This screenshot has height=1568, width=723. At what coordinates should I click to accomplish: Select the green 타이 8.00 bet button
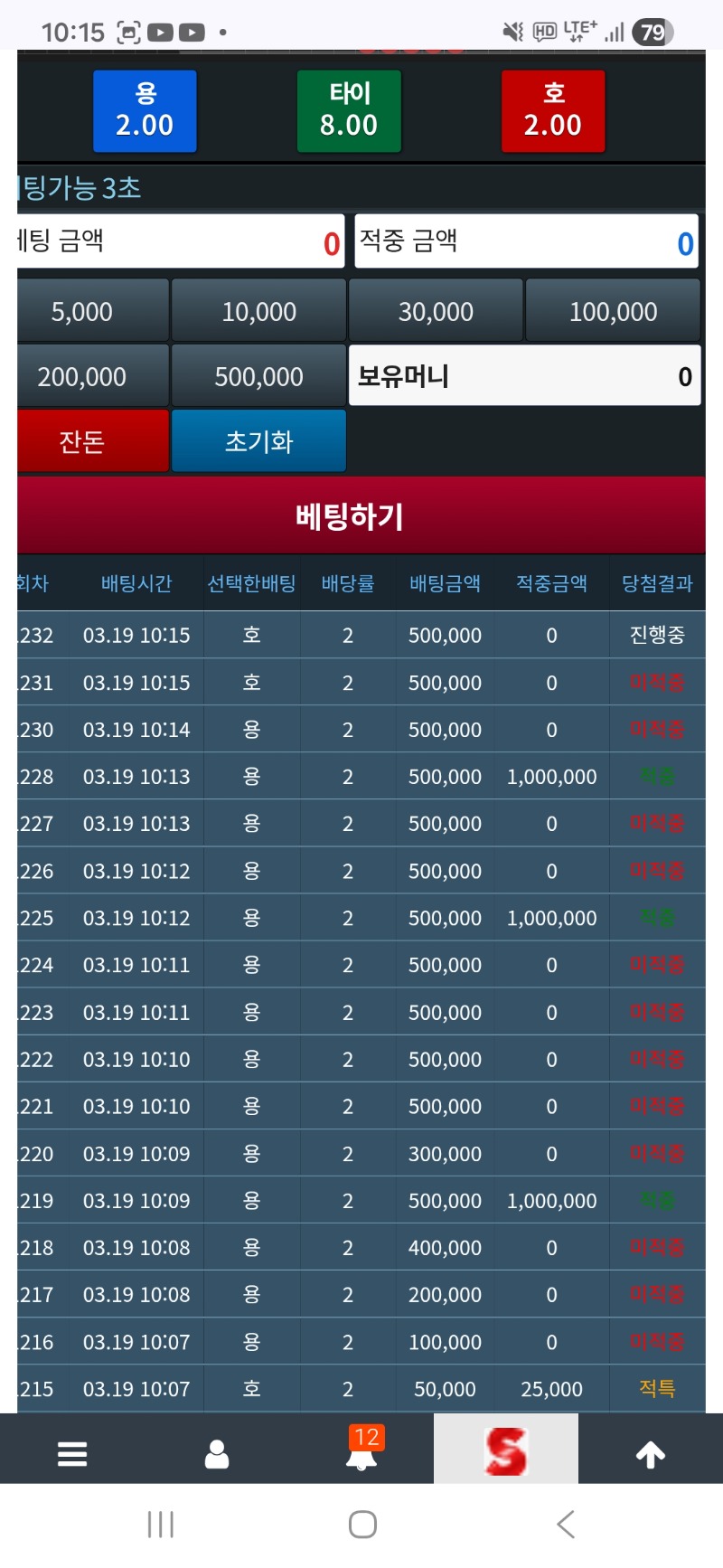[349, 111]
